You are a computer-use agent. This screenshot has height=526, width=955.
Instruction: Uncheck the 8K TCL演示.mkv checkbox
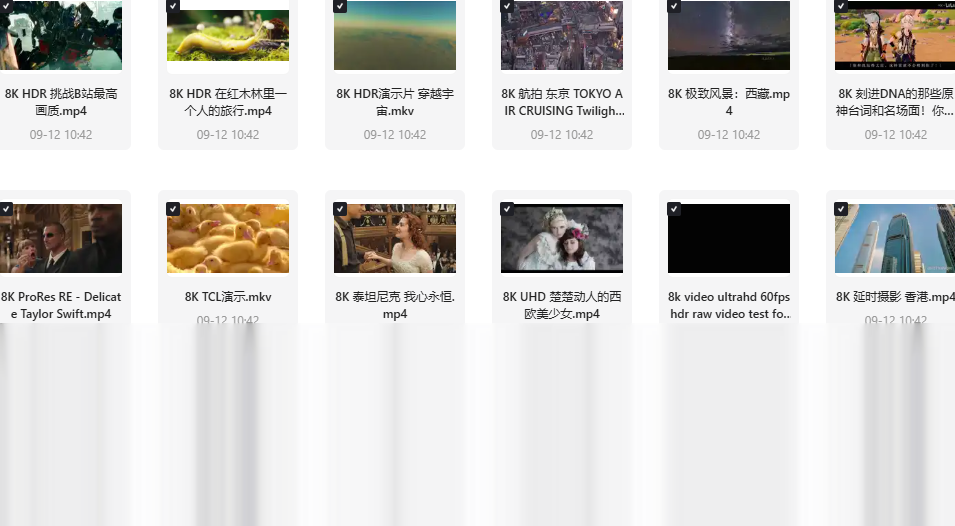tap(173, 209)
